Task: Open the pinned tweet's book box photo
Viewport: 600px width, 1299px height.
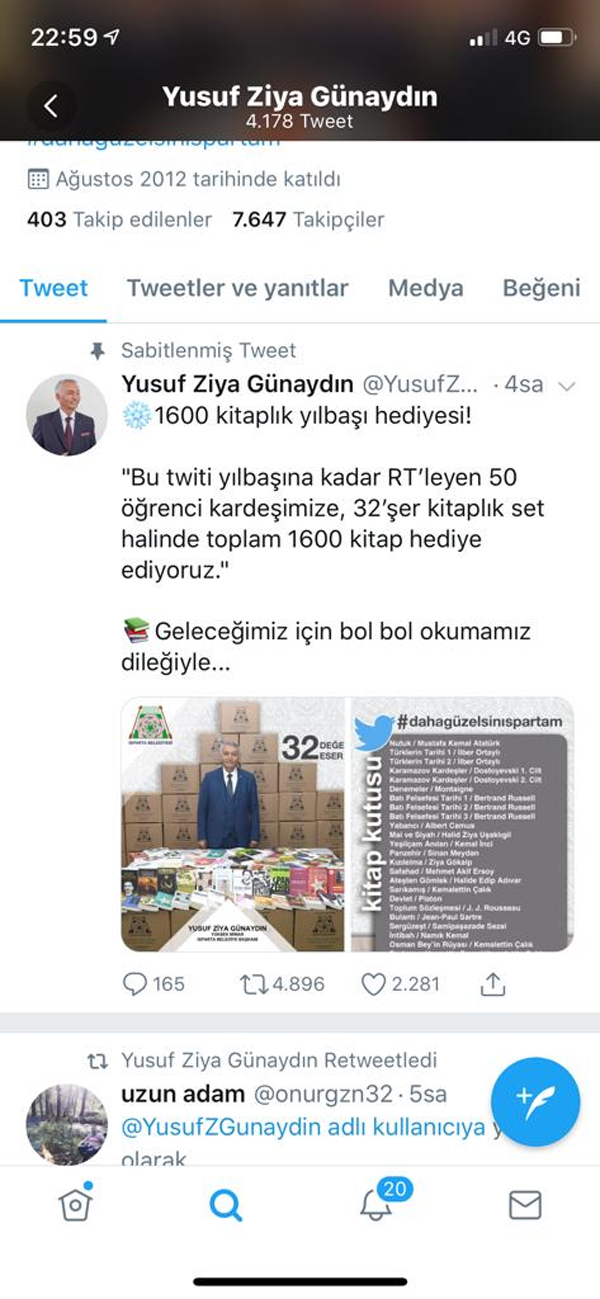Action: pos(232,824)
